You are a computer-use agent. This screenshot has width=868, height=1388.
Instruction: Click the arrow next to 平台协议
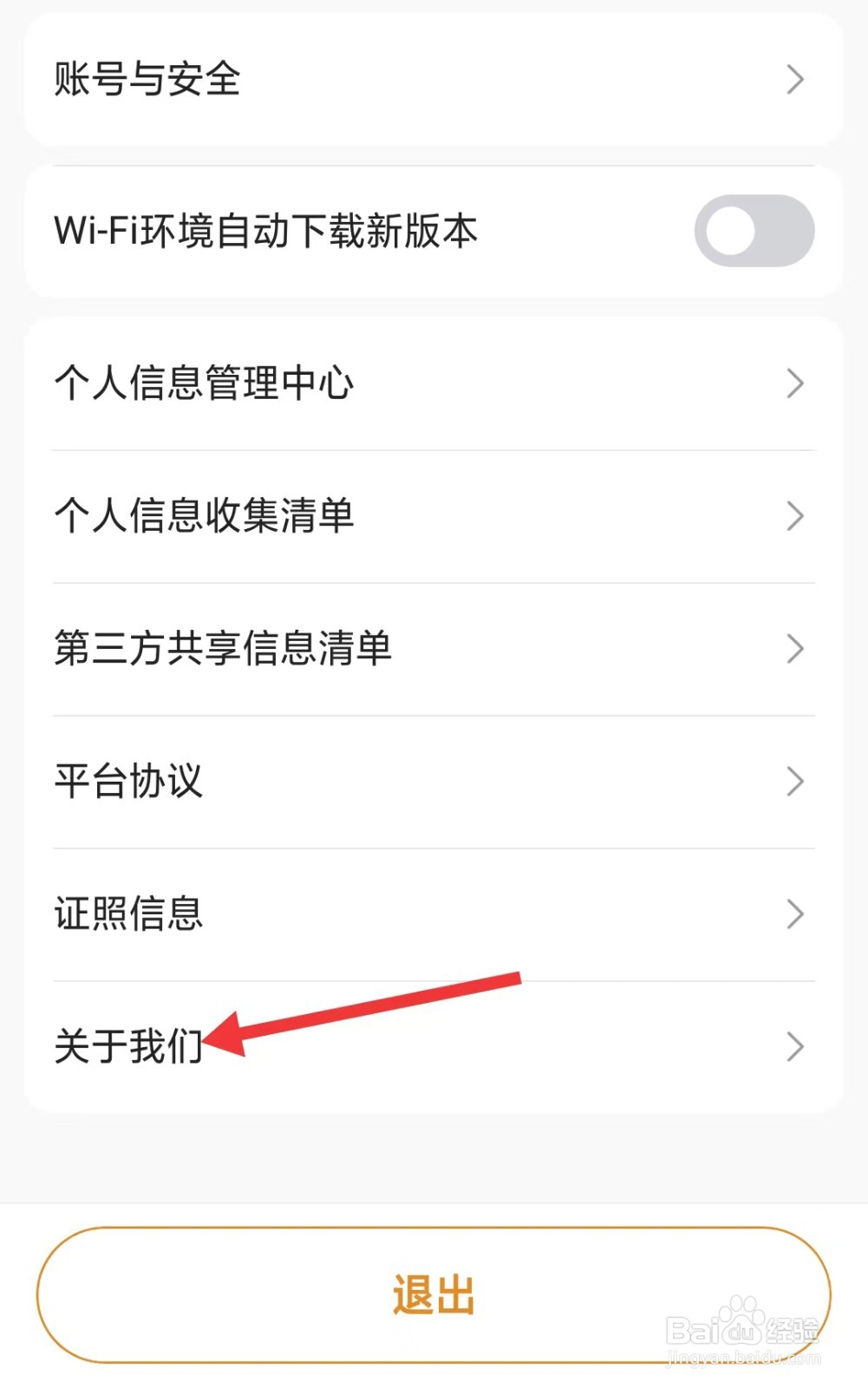pyautogui.click(x=795, y=782)
